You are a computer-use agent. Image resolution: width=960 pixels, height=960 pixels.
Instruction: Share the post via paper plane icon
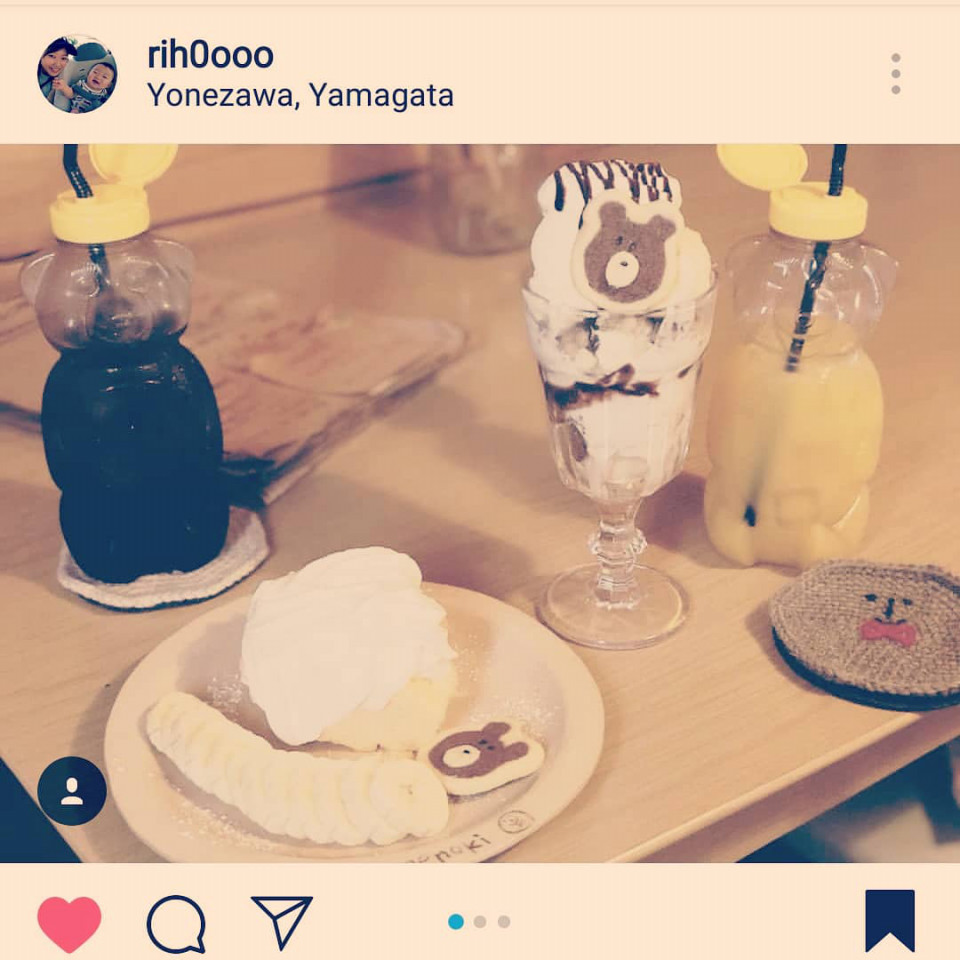tap(281, 921)
